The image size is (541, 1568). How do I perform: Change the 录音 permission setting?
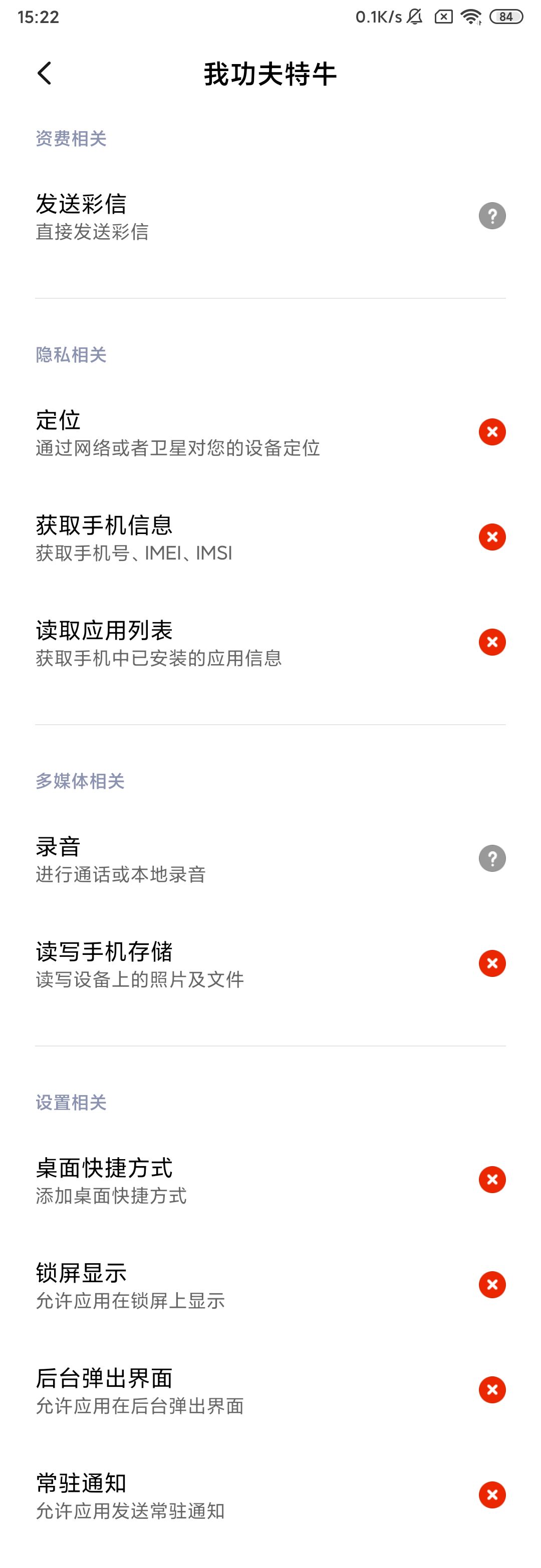click(x=270, y=859)
